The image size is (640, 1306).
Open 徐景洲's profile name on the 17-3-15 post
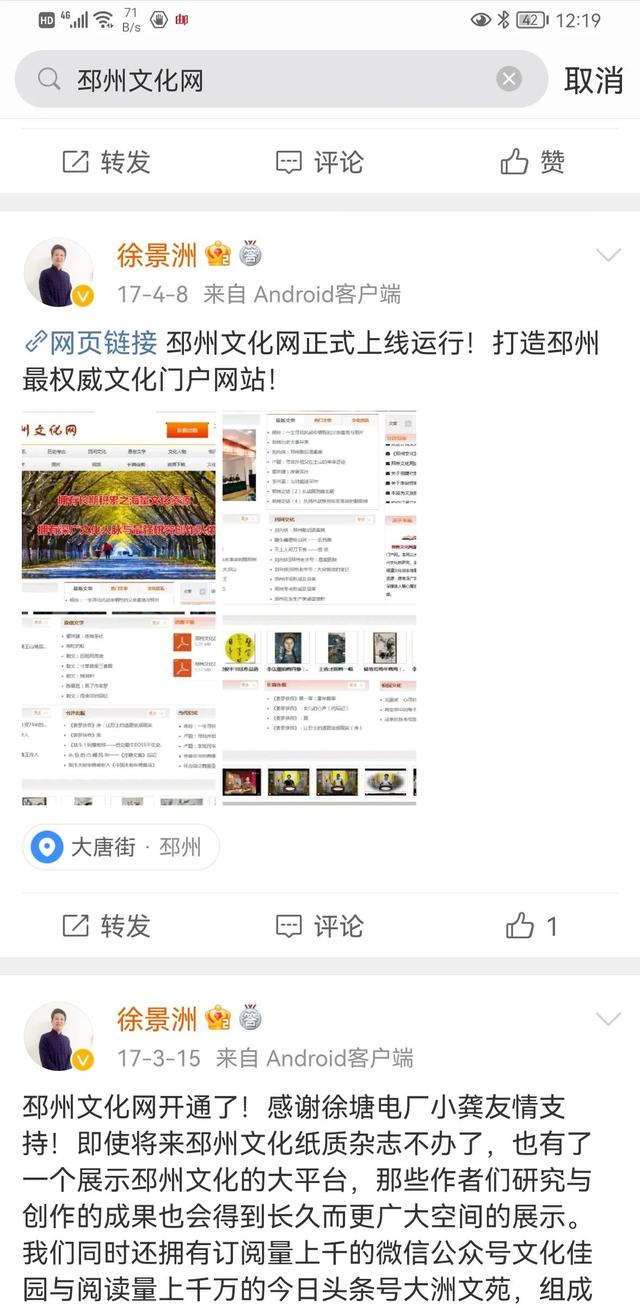coord(157,1019)
